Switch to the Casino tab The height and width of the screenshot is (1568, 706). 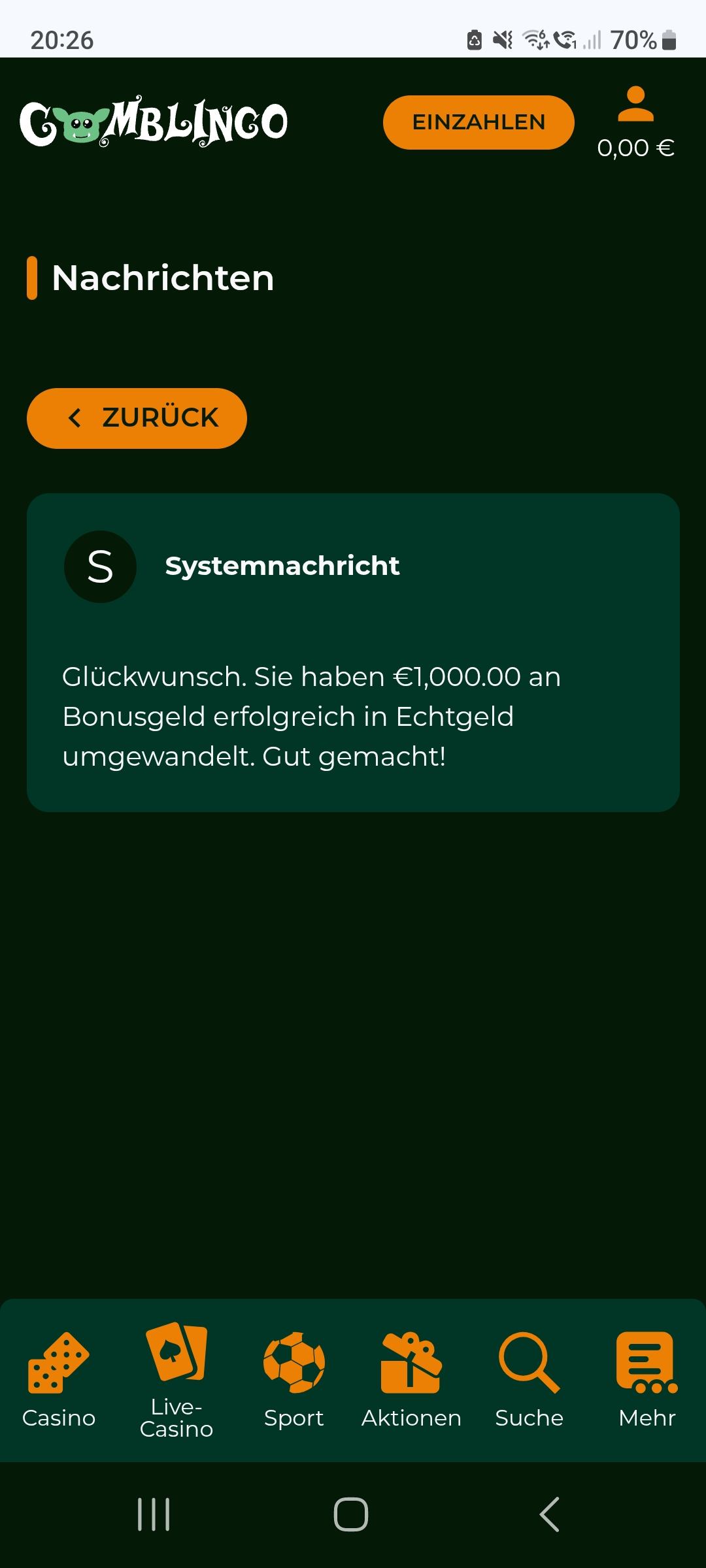pos(59,1380)
